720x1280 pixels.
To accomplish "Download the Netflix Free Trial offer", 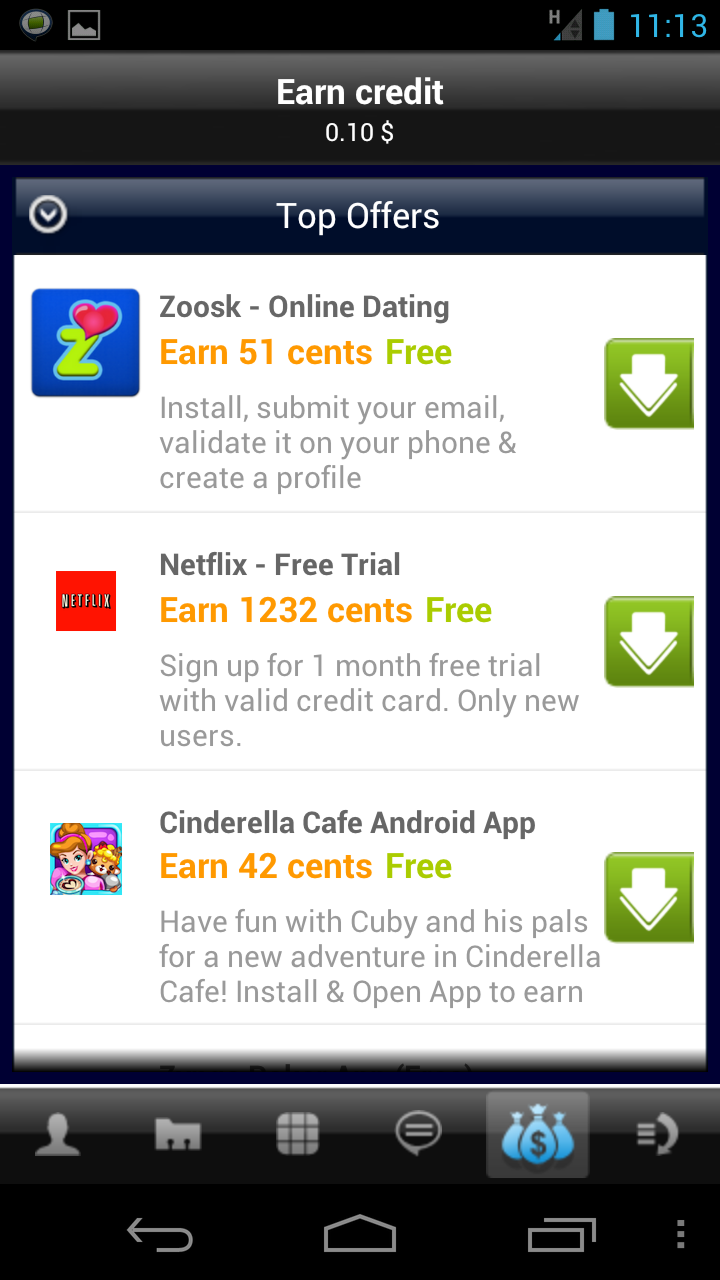I will tap(649, 641).
